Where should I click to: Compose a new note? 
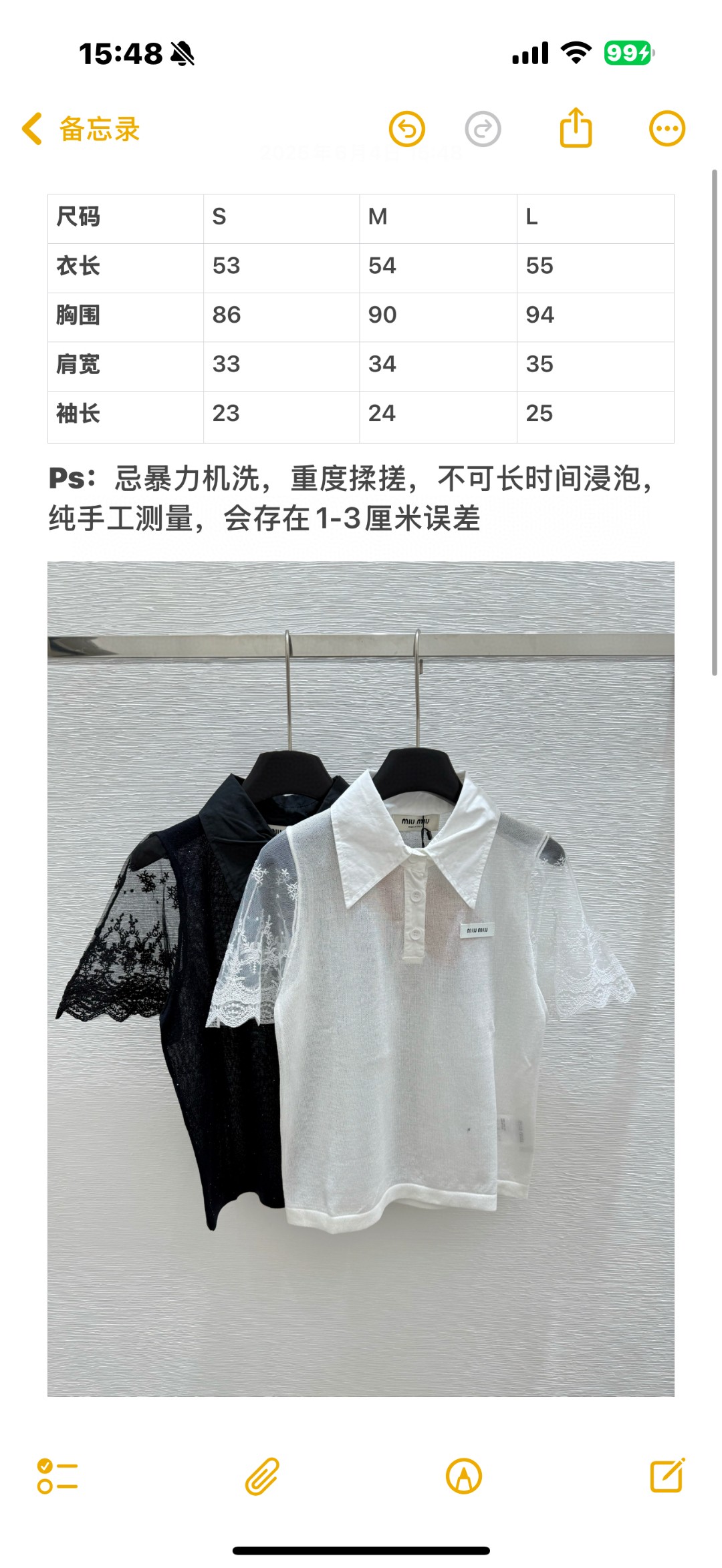(667, 1474)
